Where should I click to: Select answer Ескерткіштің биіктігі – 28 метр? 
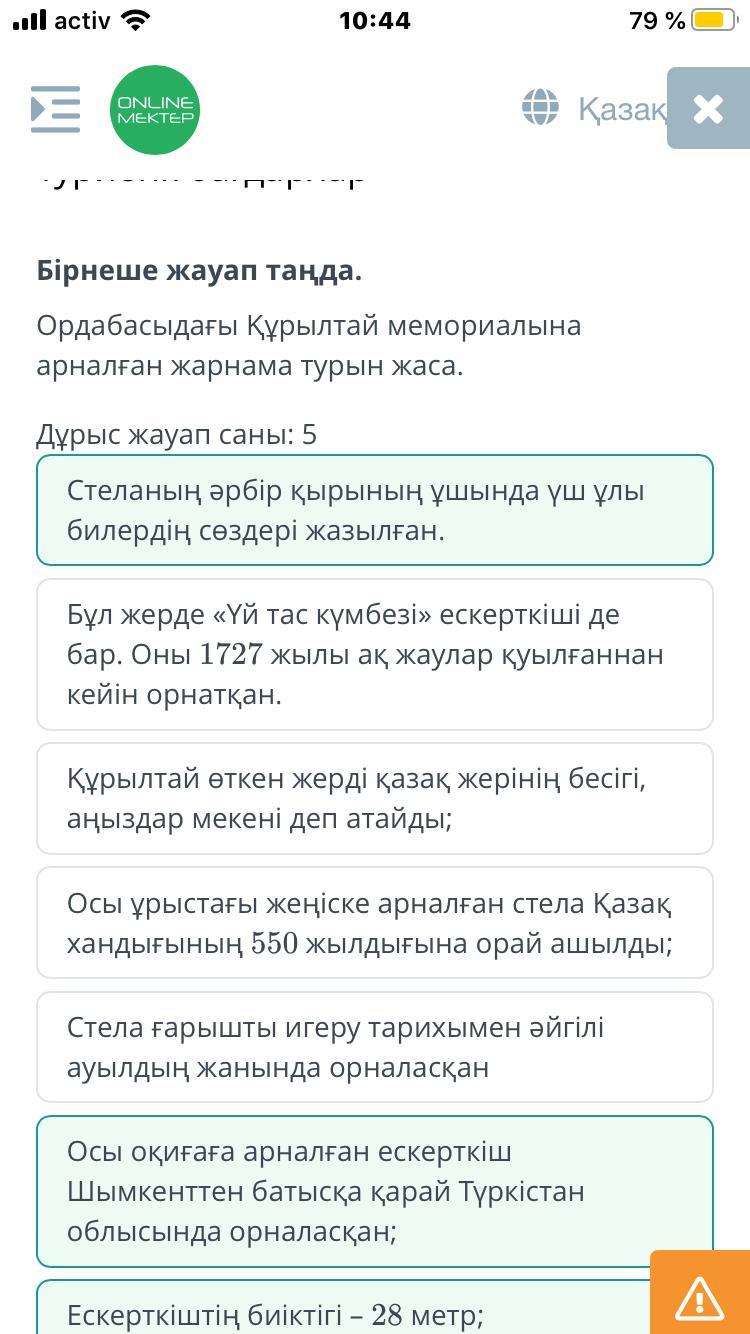343,1307
